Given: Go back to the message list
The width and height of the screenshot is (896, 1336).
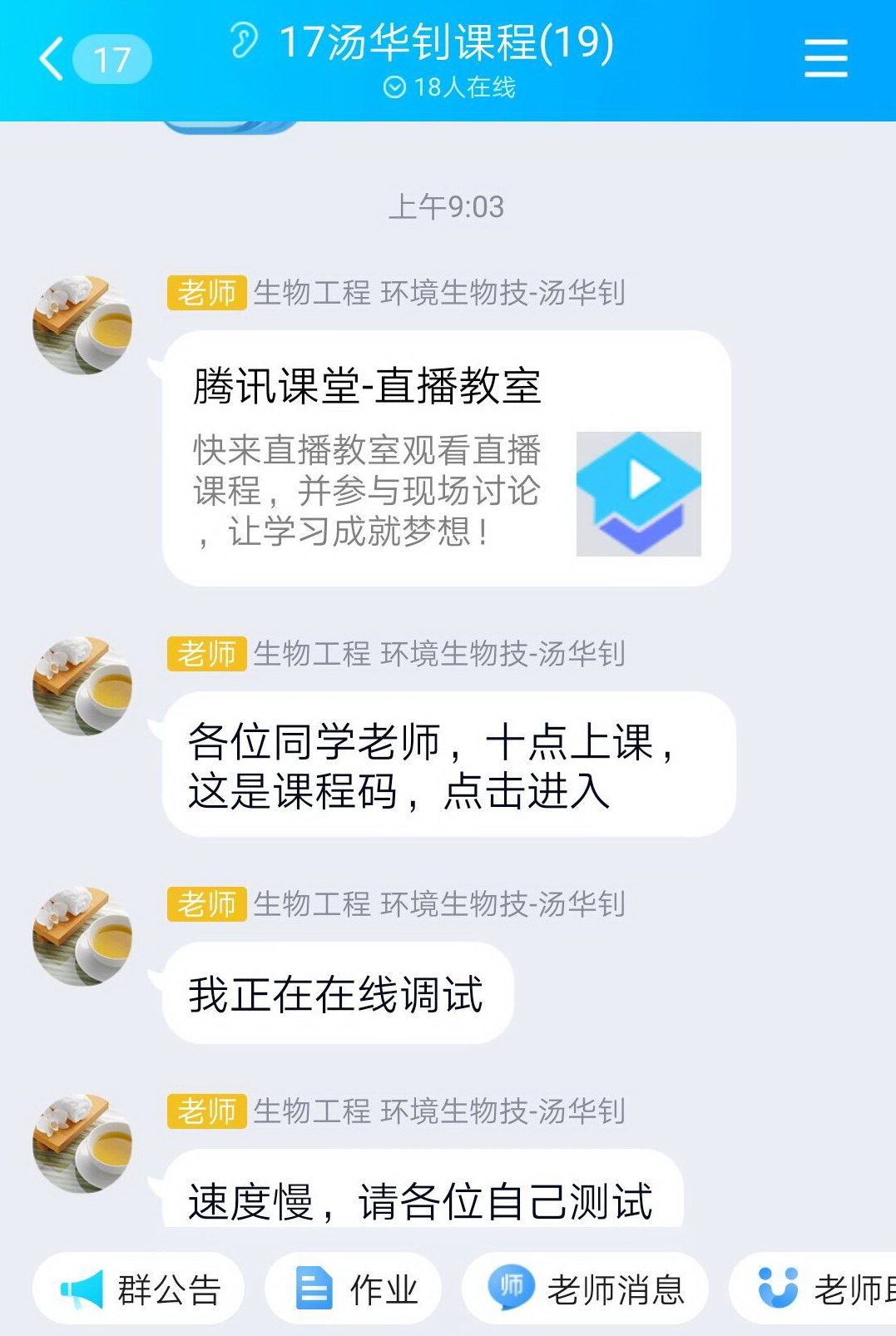Looking at the screenshot, I should [52, 59].
